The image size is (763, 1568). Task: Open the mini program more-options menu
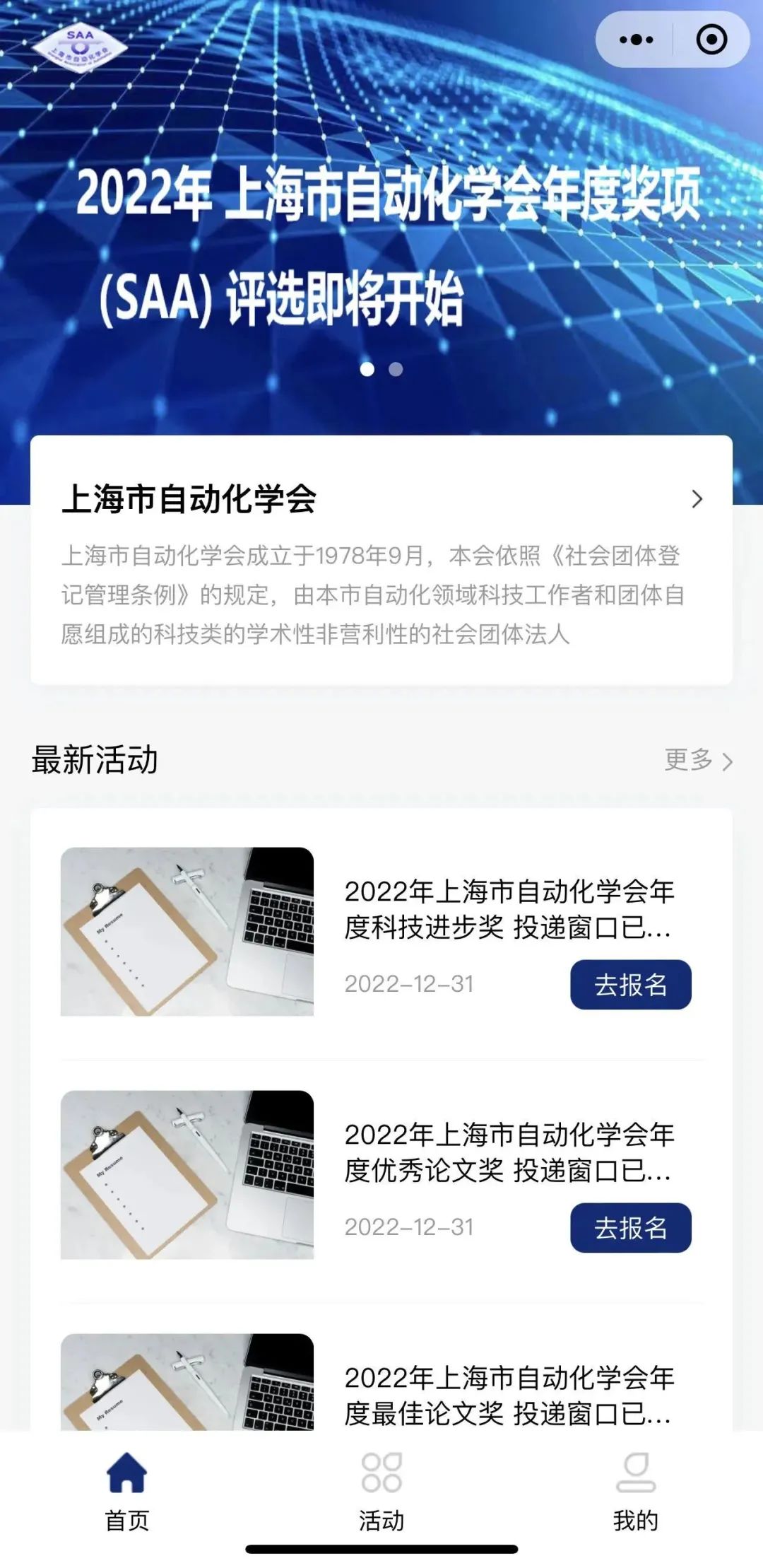(636, 40)
